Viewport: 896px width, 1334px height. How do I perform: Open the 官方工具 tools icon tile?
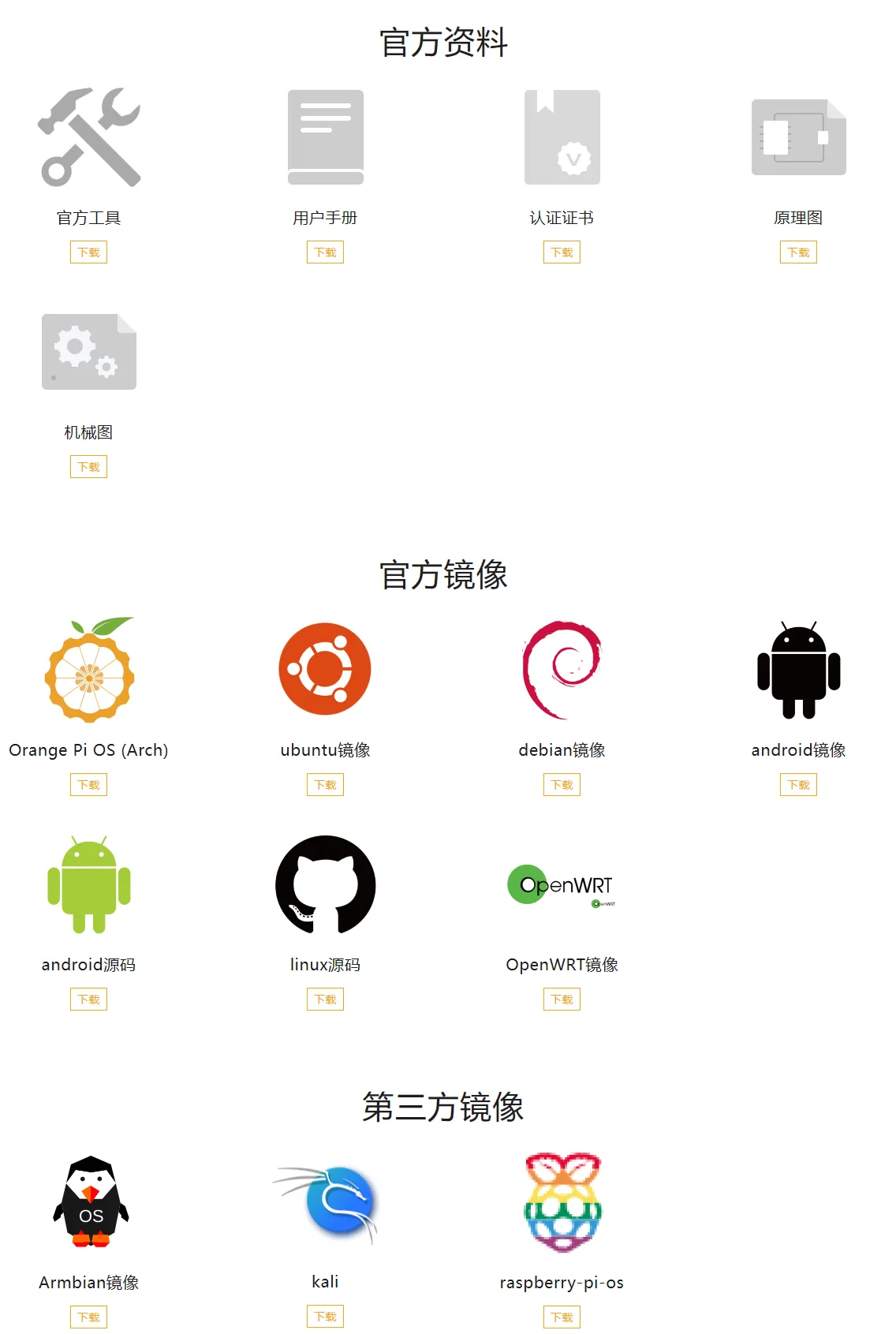[x=89, y=137]
